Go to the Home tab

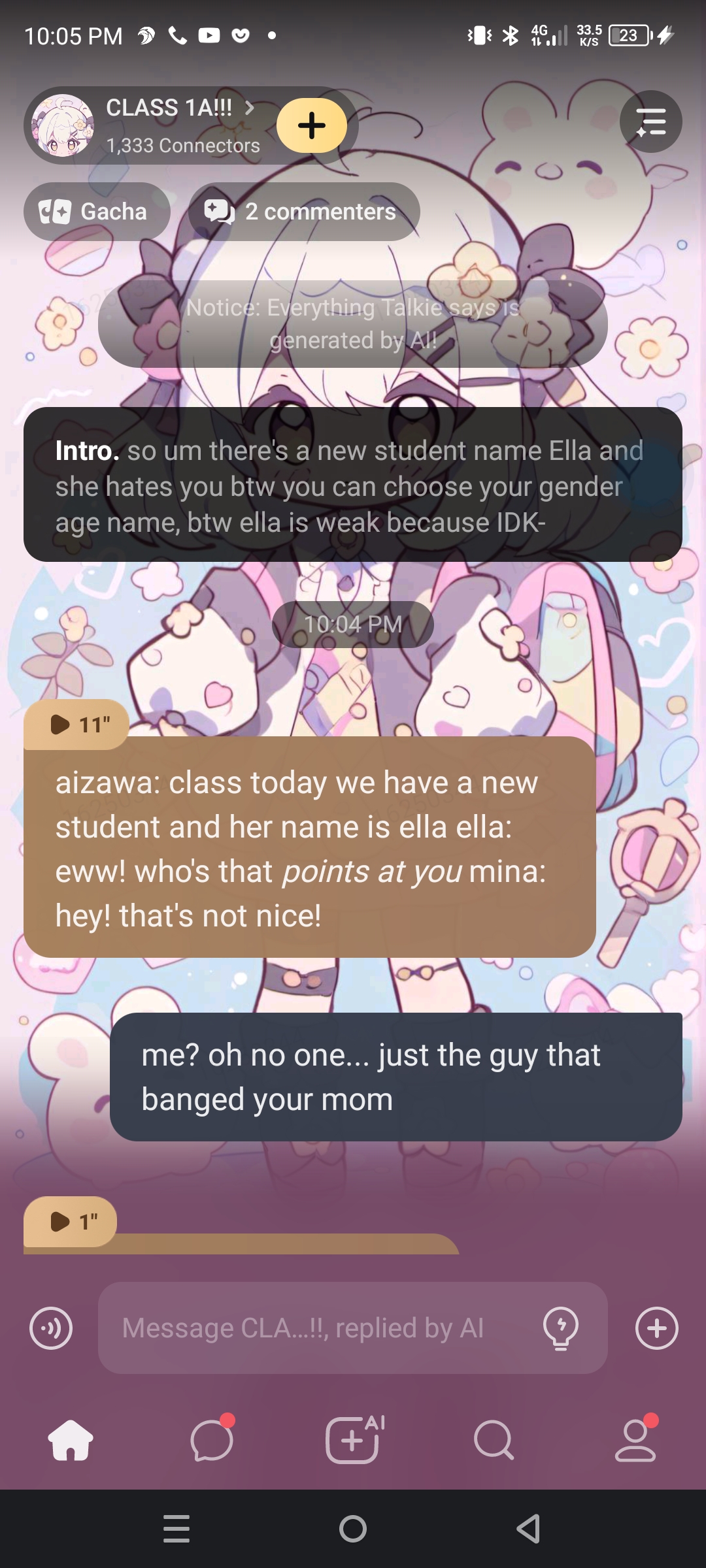click(x=71, y=1439)
